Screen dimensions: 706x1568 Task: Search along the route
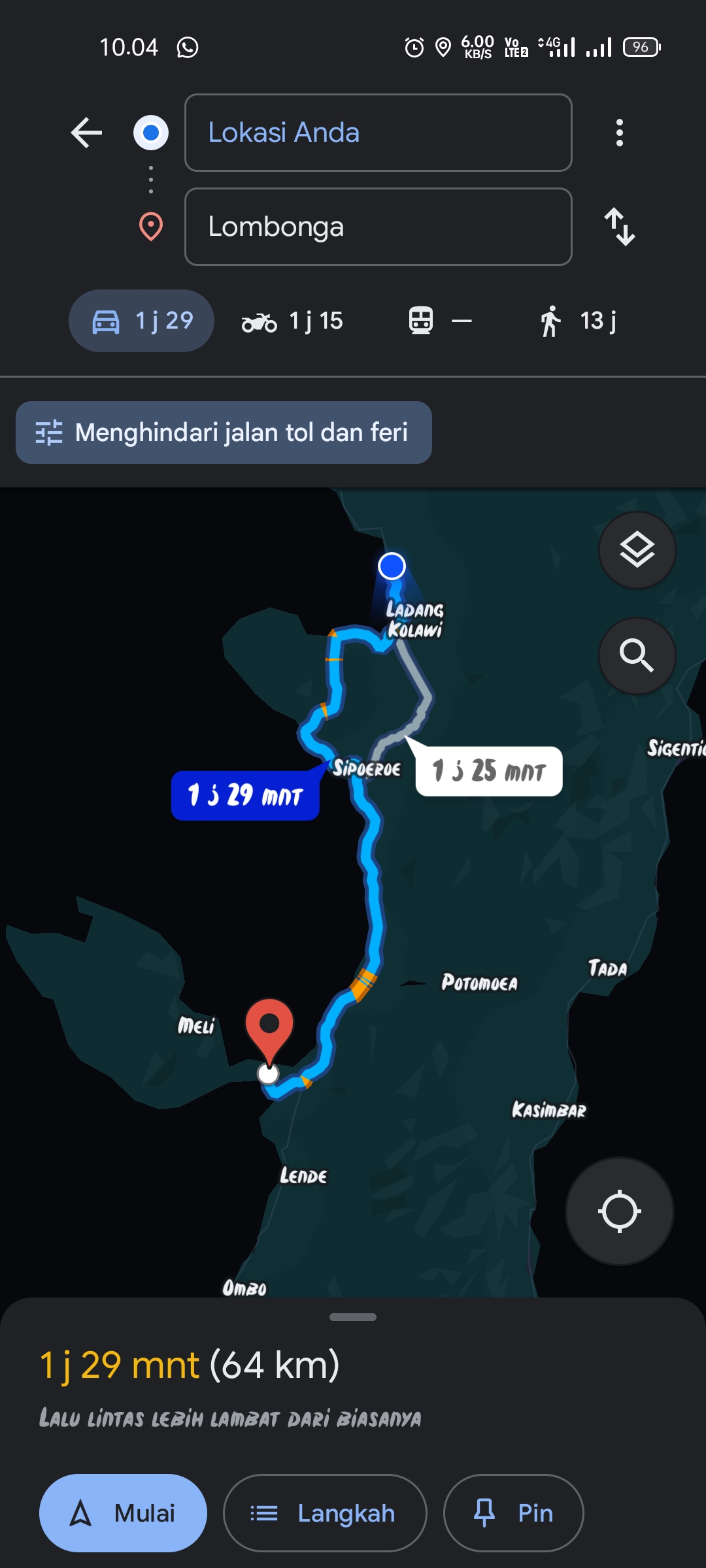tap(637, 655)
